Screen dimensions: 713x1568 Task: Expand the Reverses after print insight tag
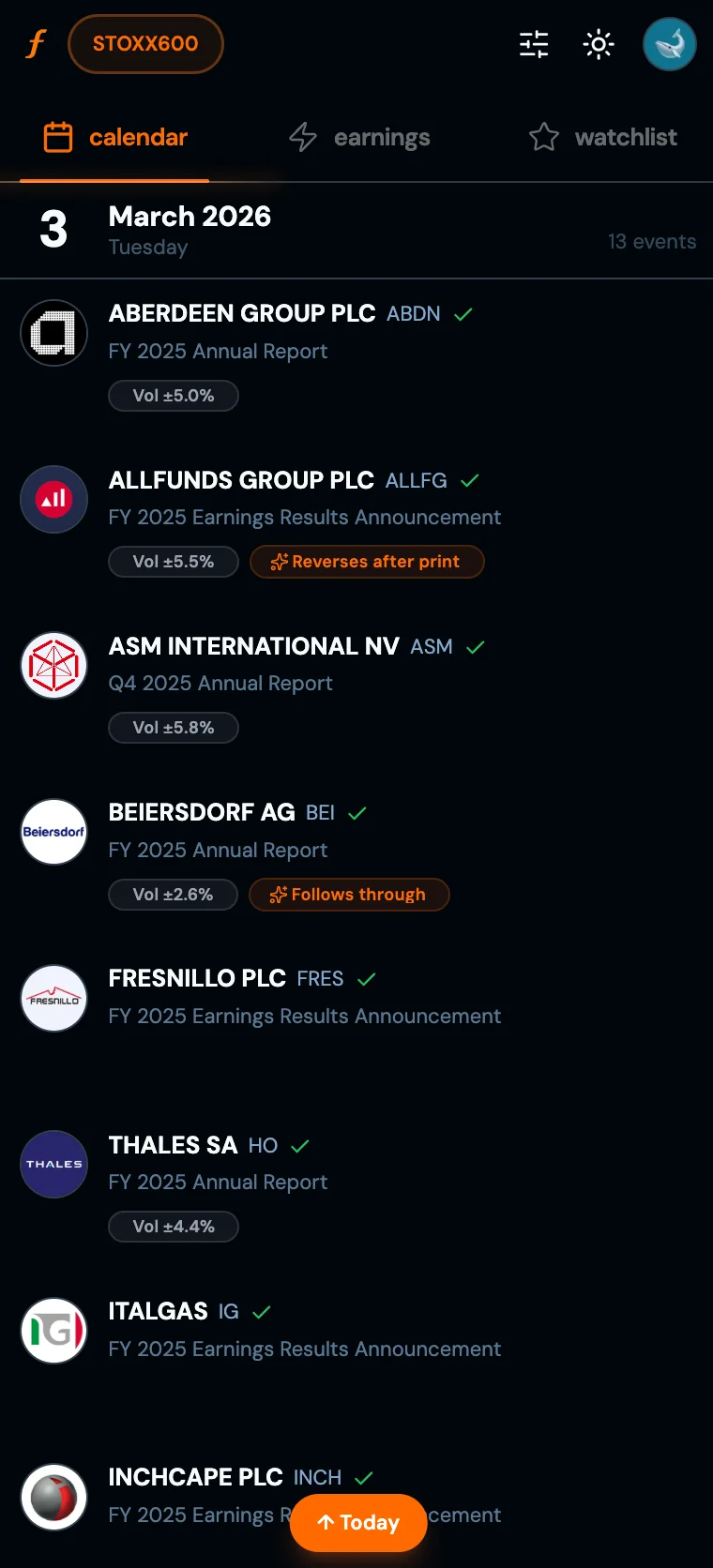click(367, 562)
